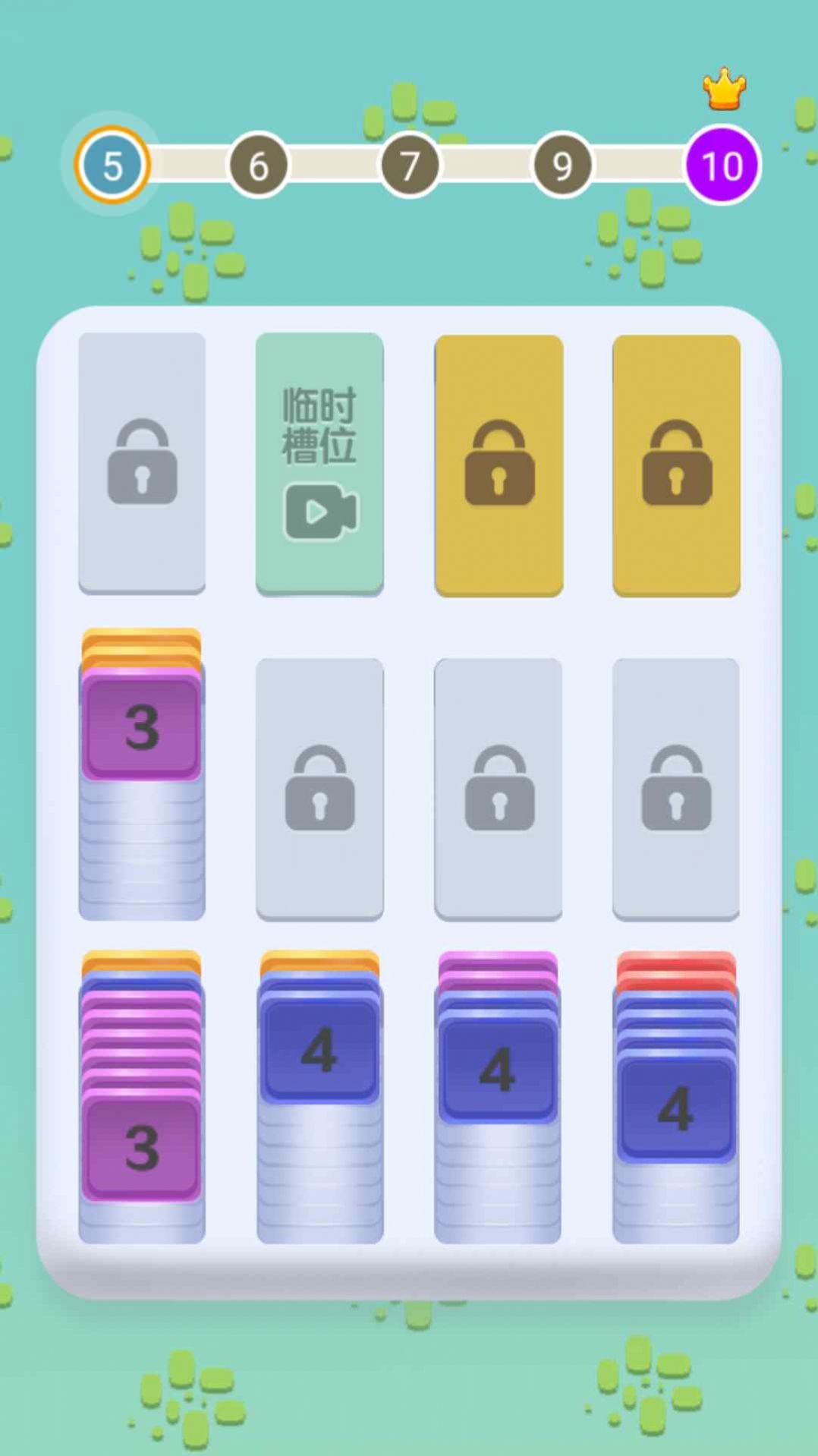The width and height of the screenshot is (818, 1456).
Task: Select level 6 node on progress bar
Action: (259, 166)
